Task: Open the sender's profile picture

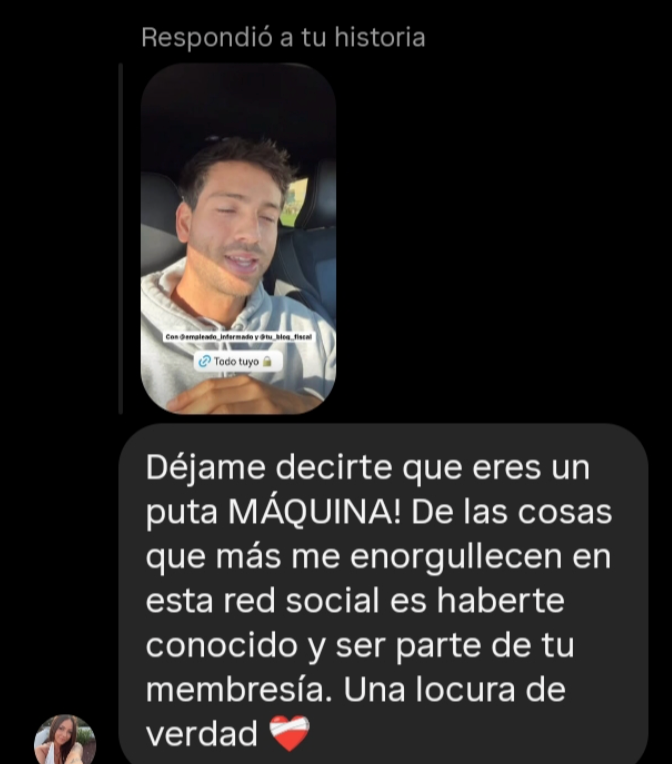Action: [x=64, y=740]
